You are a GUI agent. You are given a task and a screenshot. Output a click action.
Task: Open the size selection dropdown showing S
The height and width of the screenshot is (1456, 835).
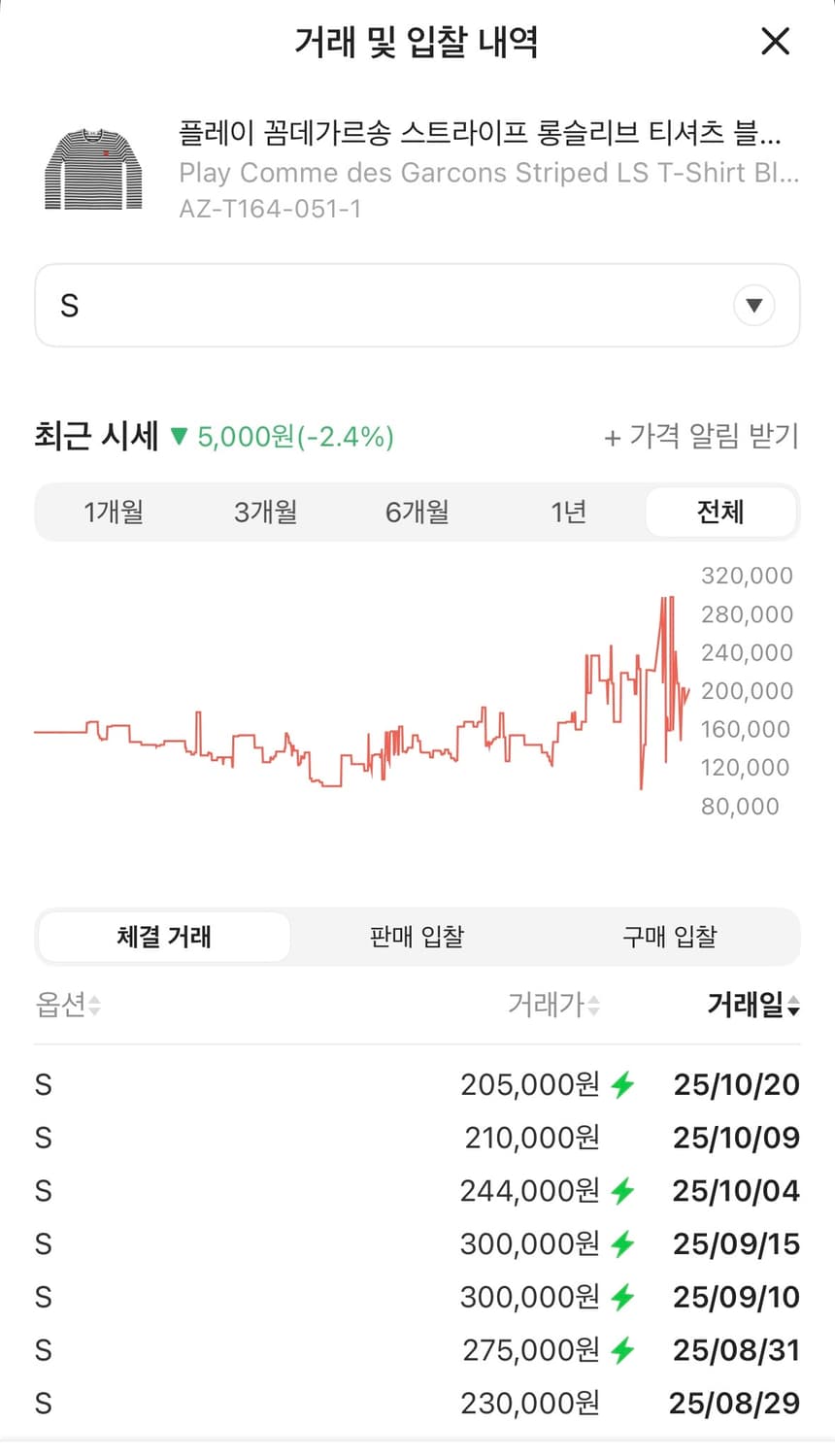pos(417,306)
